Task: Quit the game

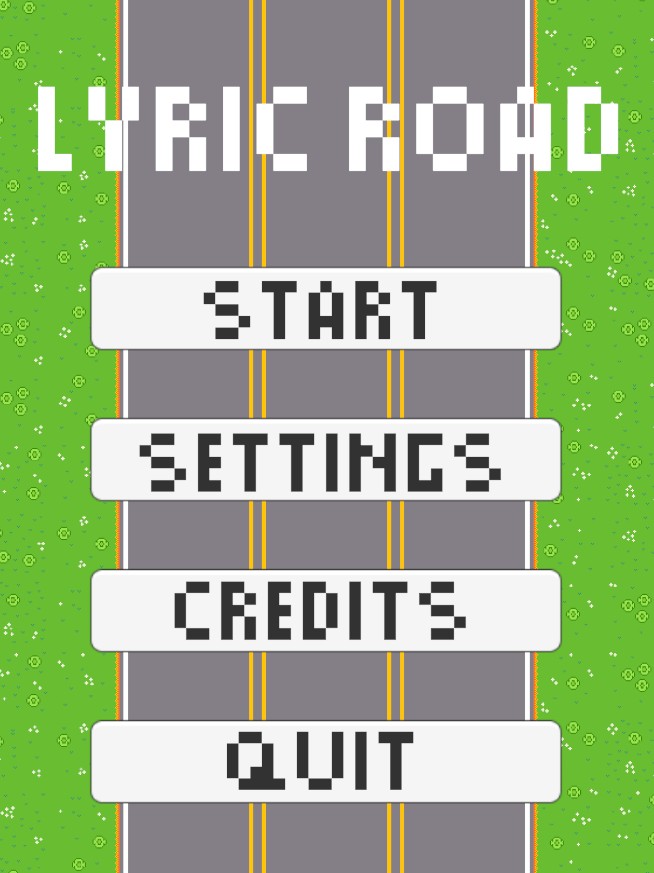Action: click(325, 762)
